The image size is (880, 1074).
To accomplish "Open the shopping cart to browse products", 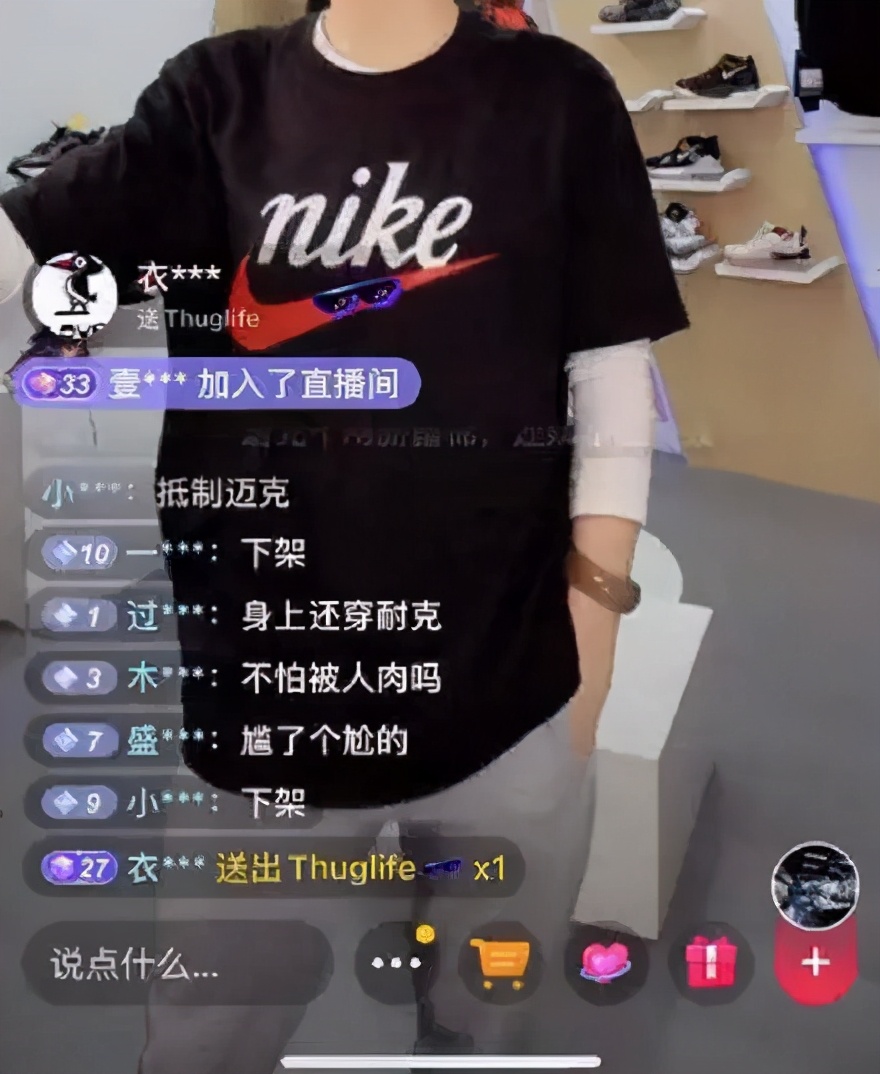I will pos(501,959).
